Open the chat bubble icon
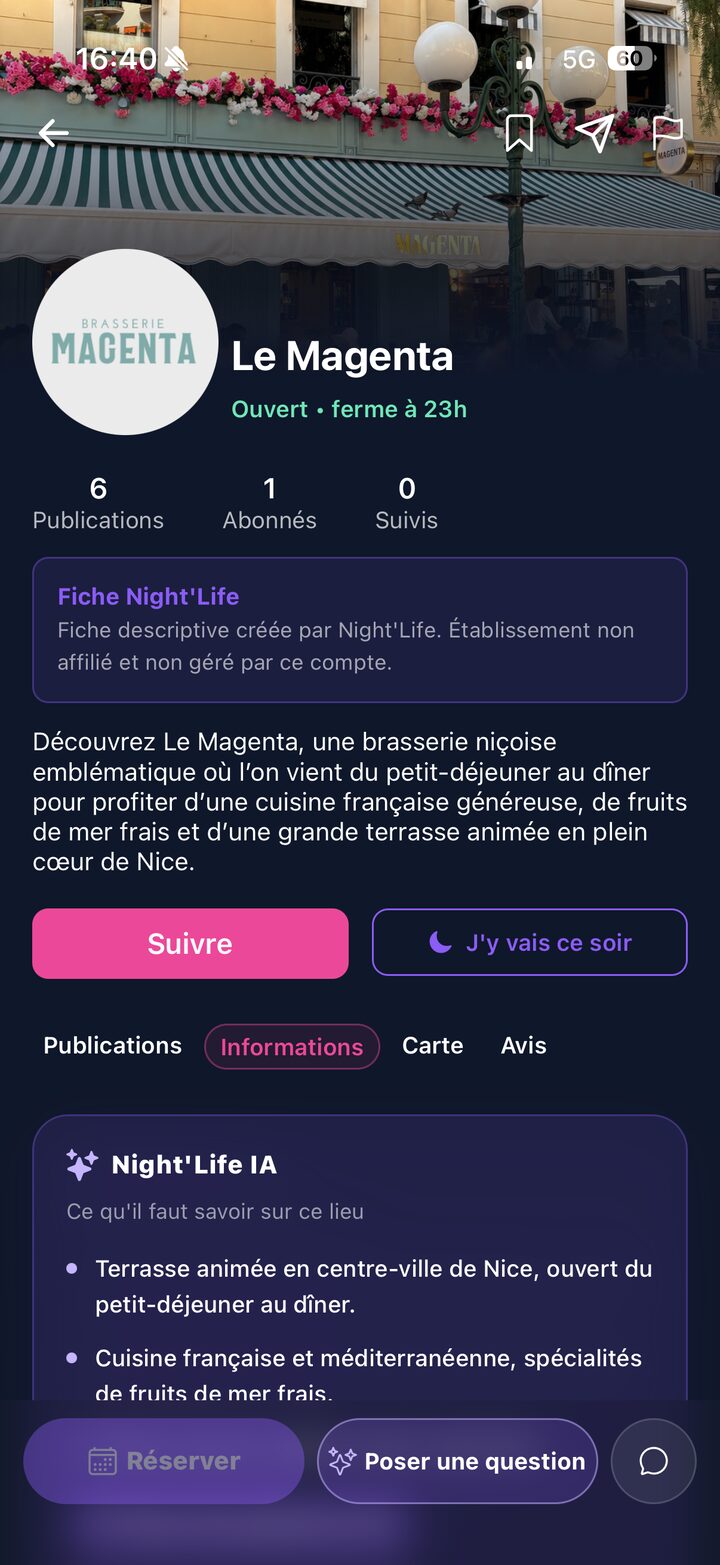Screen dimensions: 720x1565 coord(653,1461)
